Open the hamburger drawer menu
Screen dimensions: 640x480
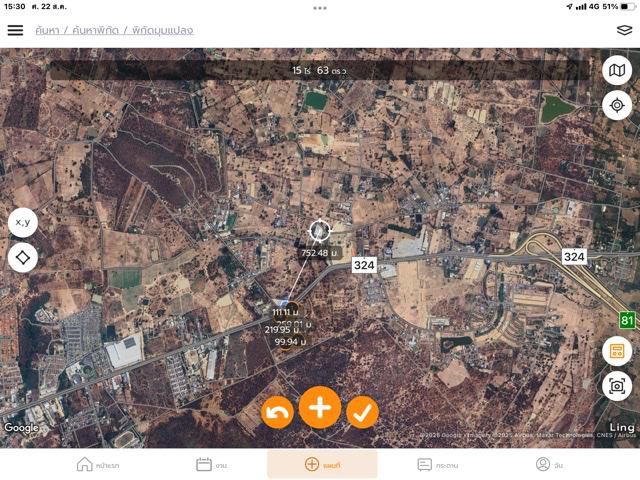point(15,30)
